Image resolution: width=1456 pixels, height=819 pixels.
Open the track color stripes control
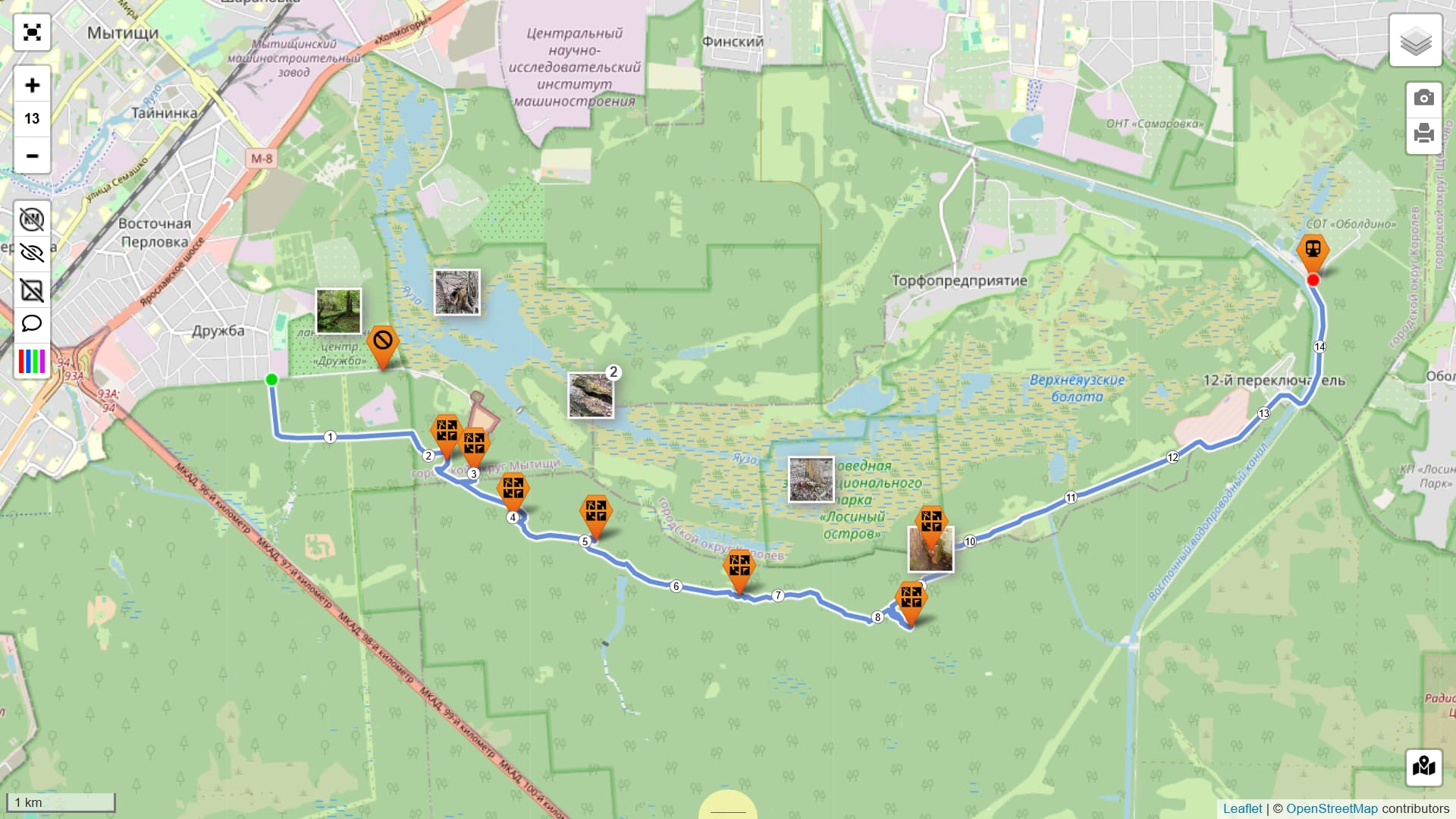tap(32, 362)
